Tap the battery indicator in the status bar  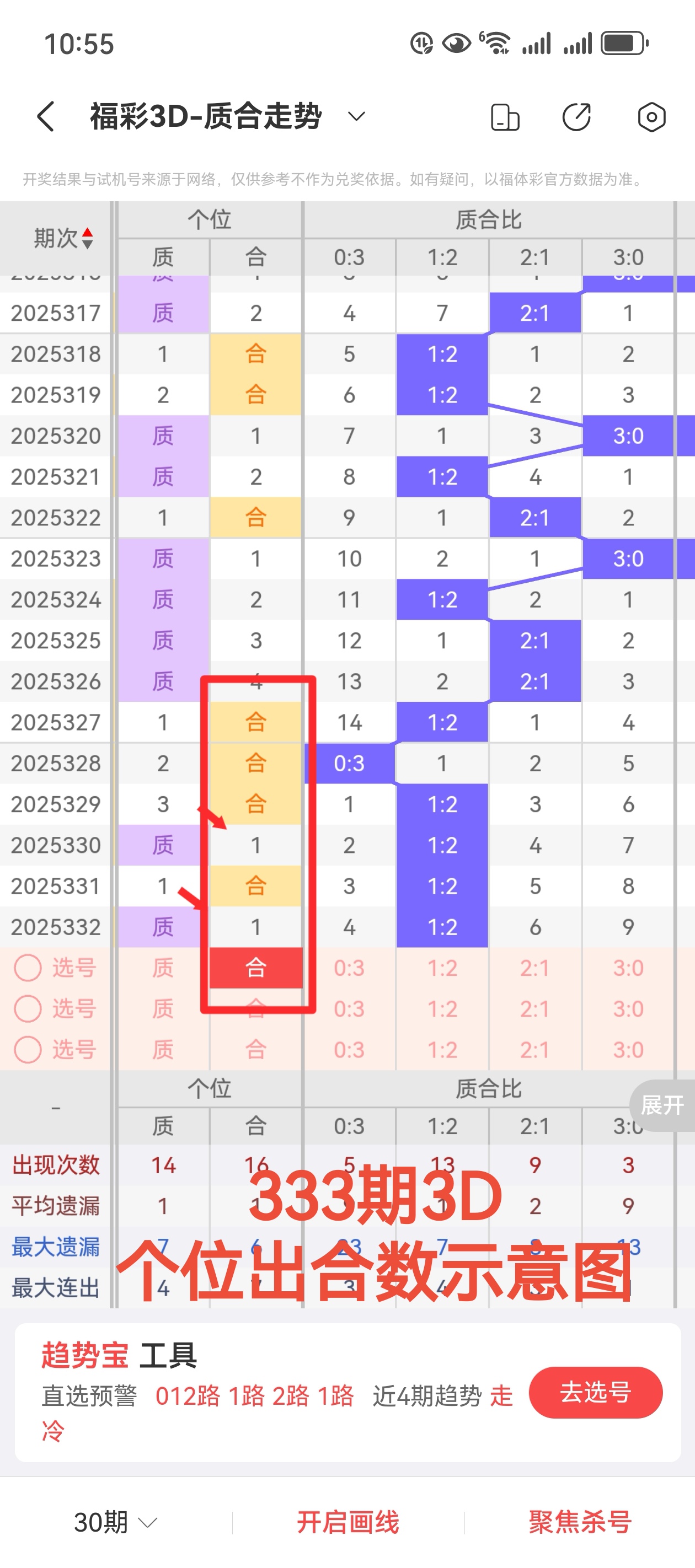pos(621,42)
